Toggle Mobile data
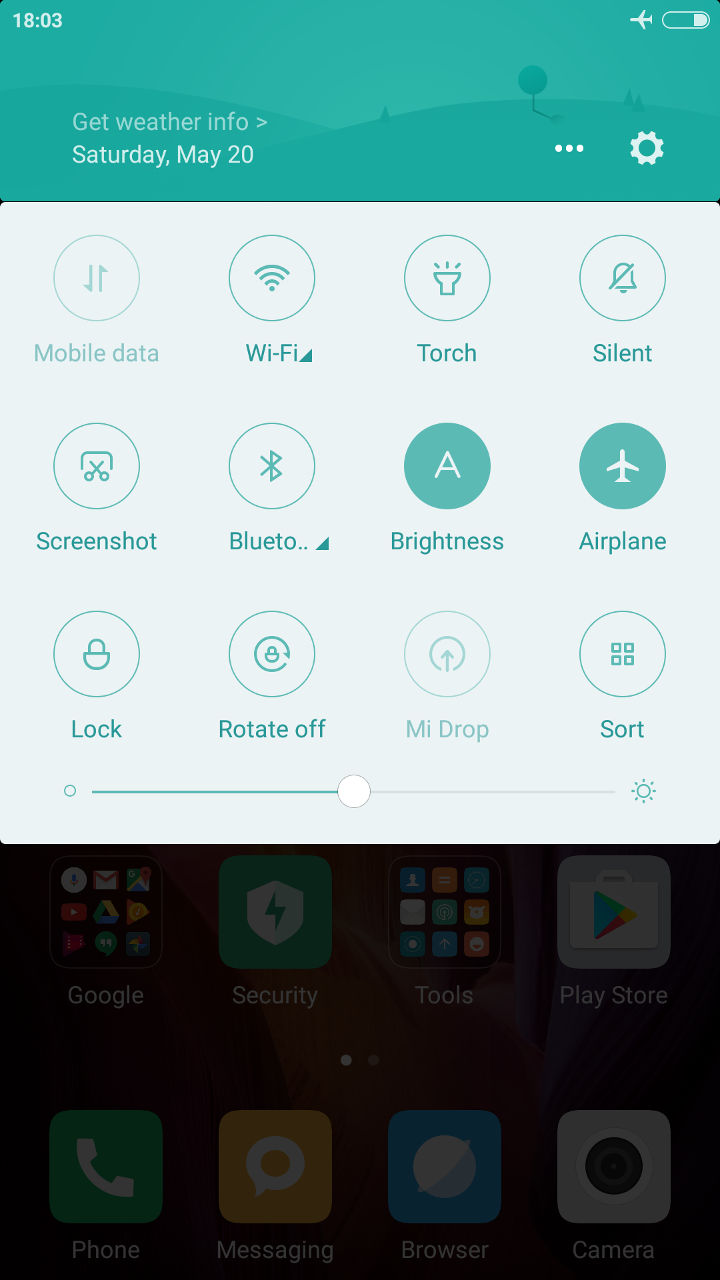The height and width of the screenshot is (1280, 720). coord(96,279)
